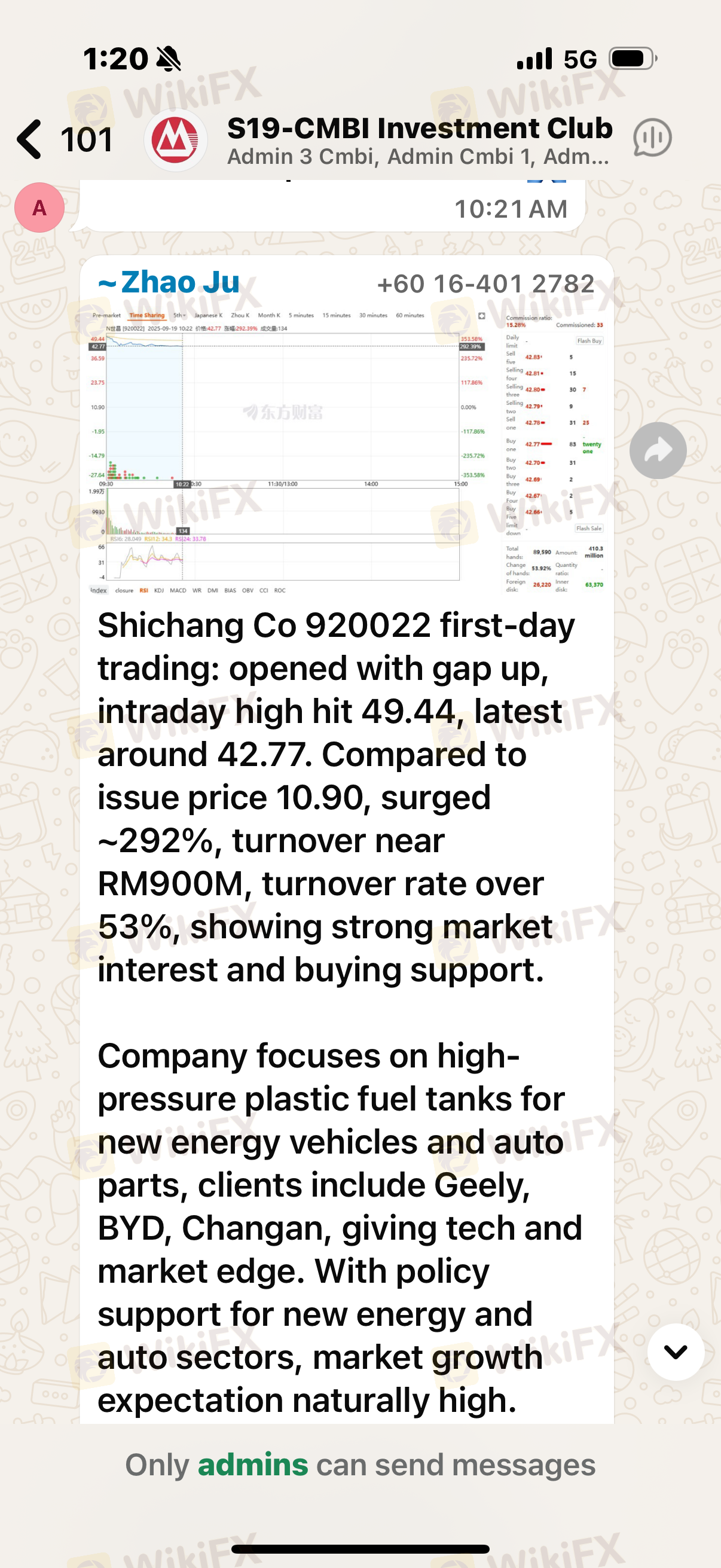Open Zhao Ju's contact name
The width and height of the screenshot is (721, 1568).
tap(169, 282)
